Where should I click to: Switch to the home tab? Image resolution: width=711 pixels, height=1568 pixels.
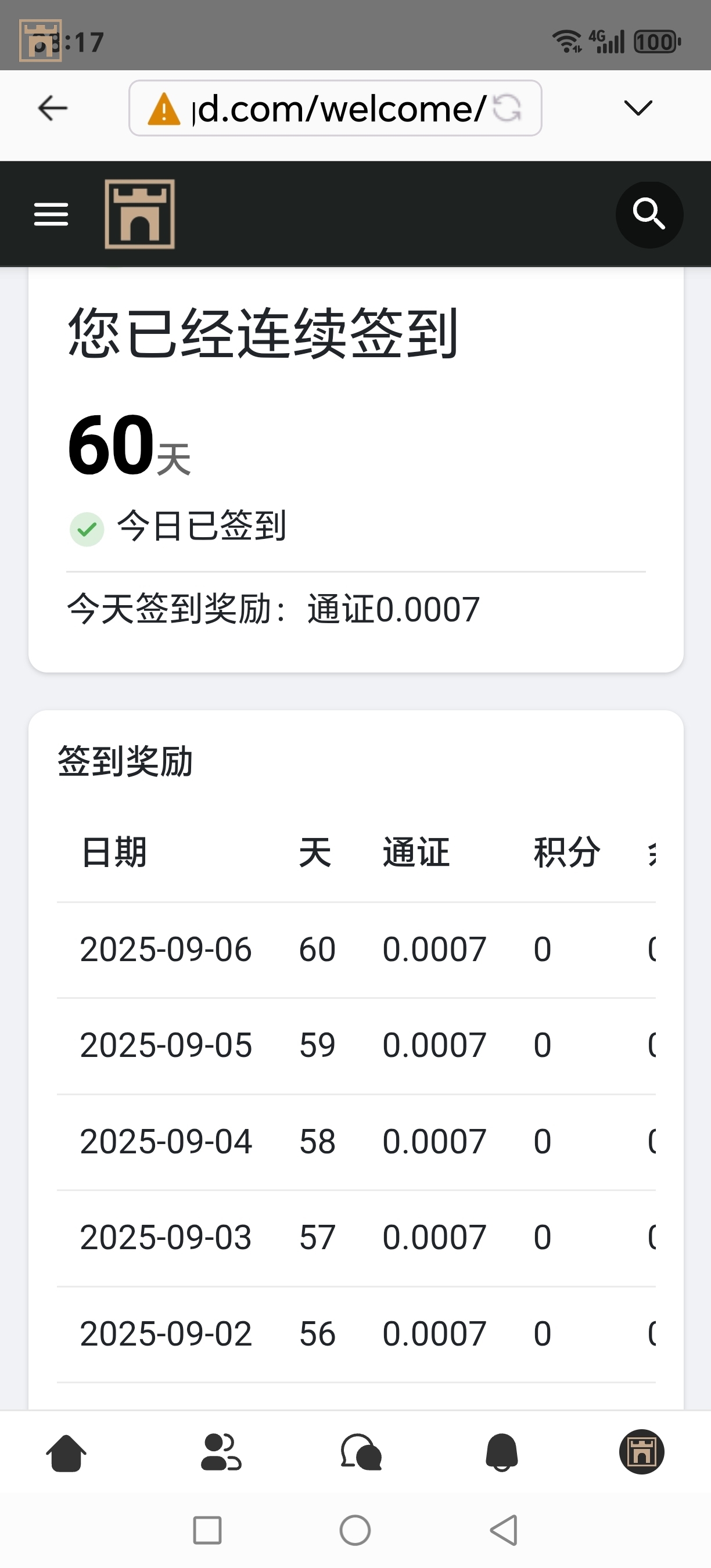pyautogui.click(x=66, y=1452)
